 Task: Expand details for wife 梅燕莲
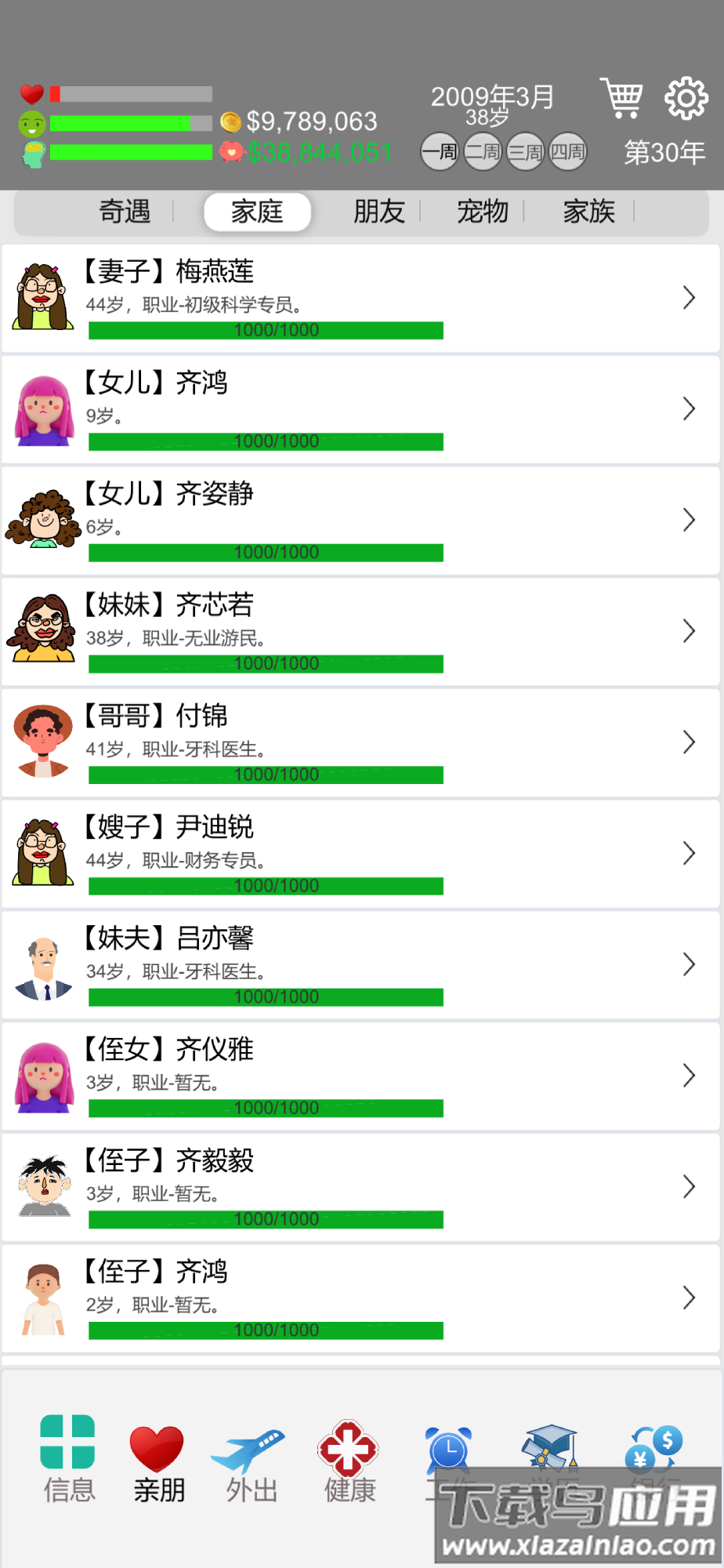(360, 298)
